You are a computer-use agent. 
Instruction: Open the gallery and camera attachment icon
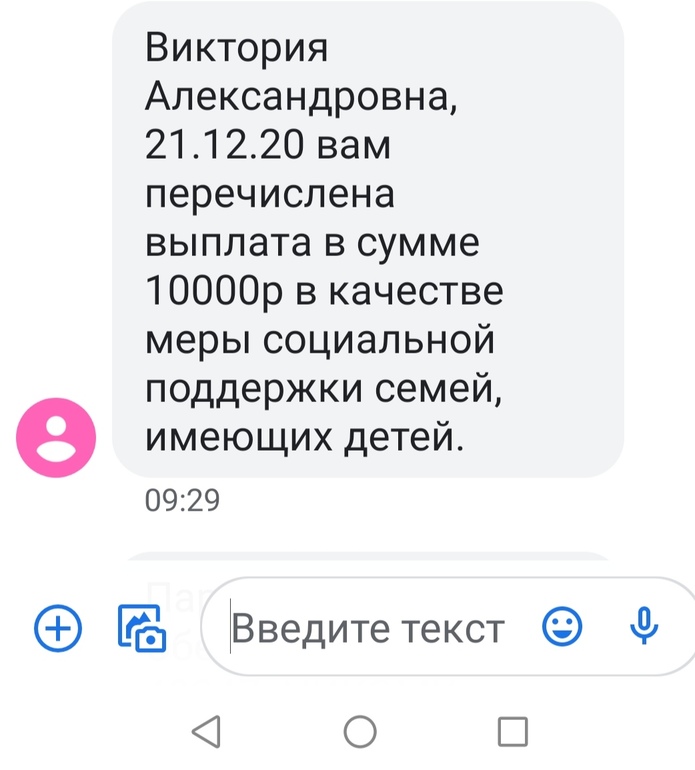pos(141,628)
